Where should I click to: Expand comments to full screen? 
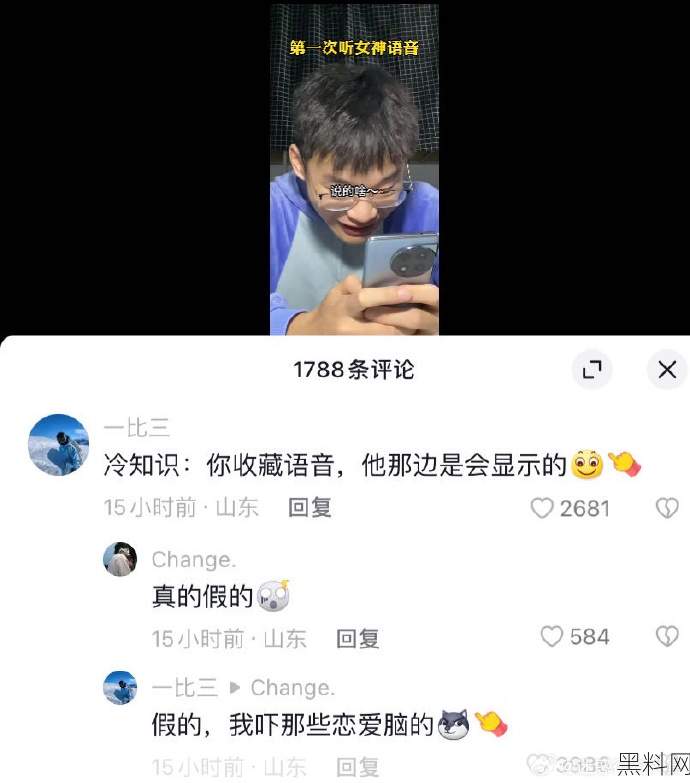591,370
